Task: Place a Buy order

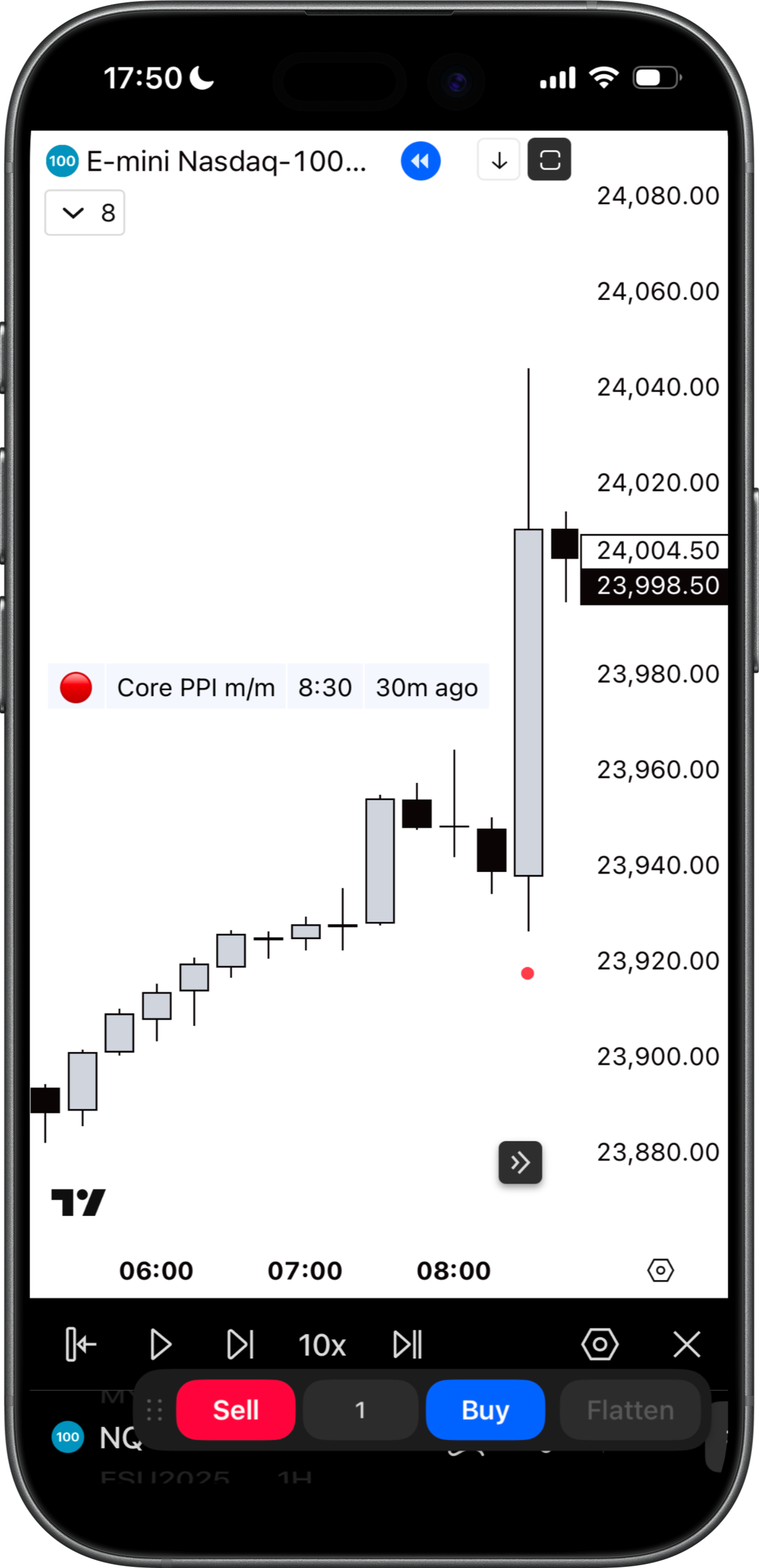Action: pyautogui.click(x=485, y=1410)
